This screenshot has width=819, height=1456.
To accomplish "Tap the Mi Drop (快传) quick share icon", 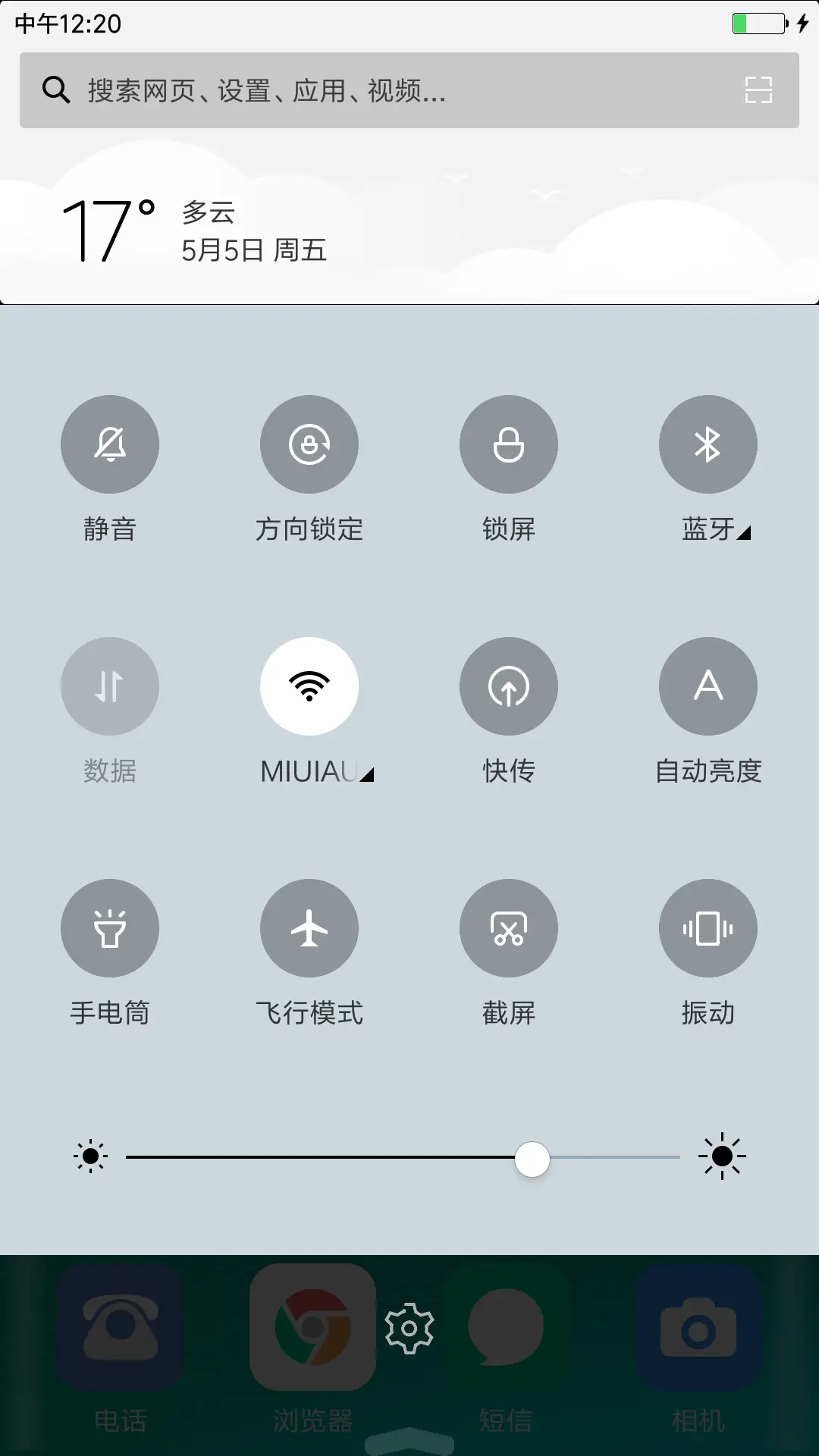I will tap(509, 686).
